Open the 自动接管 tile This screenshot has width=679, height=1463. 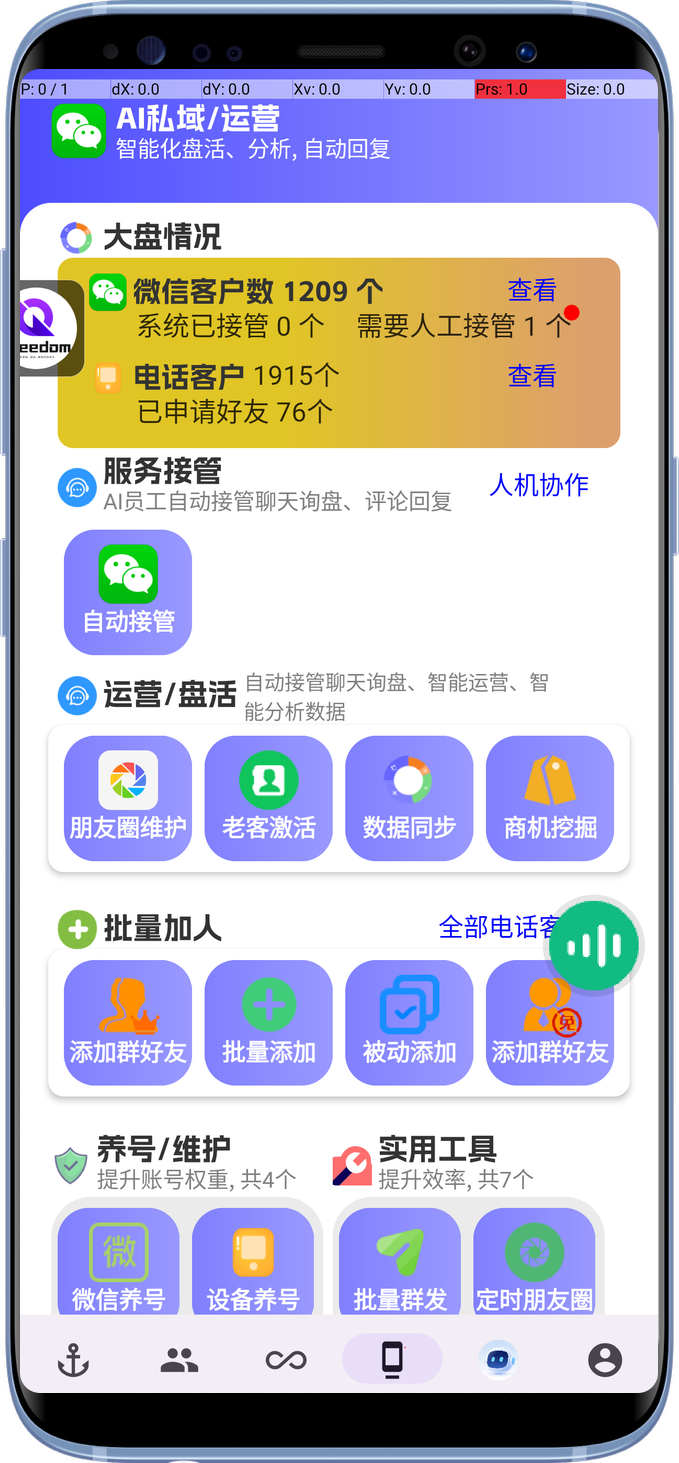128,592
